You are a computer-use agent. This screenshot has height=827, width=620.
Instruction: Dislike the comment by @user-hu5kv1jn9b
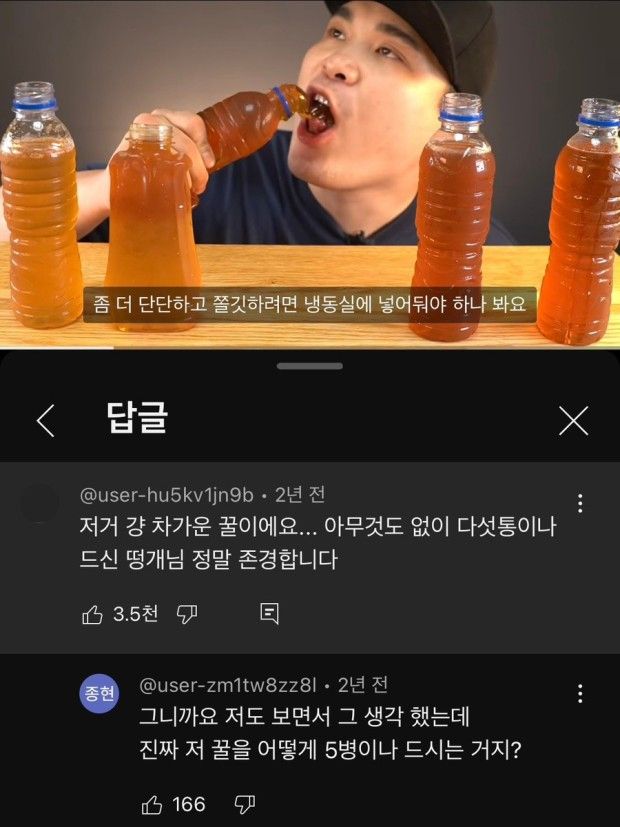[x=187, y=614]
